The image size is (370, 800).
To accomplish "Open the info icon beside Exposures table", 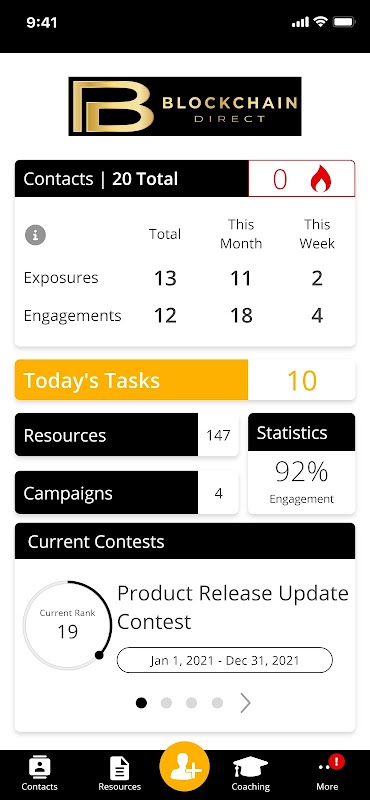I will point(35,235).
